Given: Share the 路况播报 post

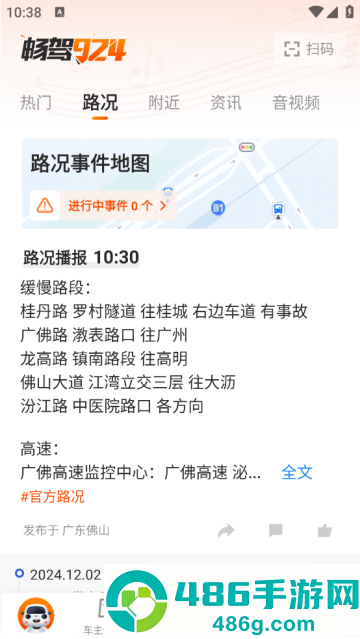Looking at the screenshot, I should tap(226, 531).
